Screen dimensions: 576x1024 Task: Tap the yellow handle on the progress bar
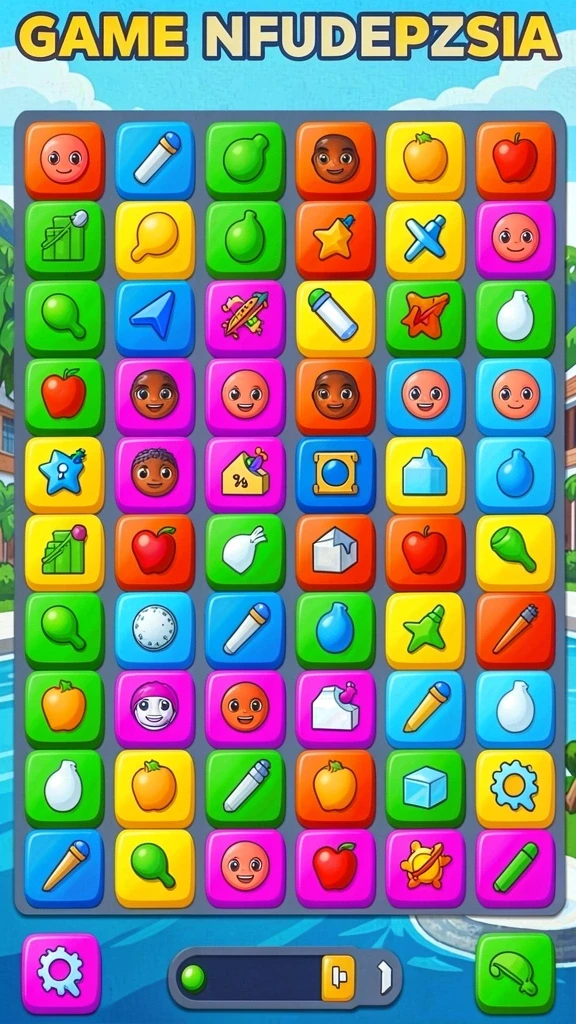click(x=338, y=978)
